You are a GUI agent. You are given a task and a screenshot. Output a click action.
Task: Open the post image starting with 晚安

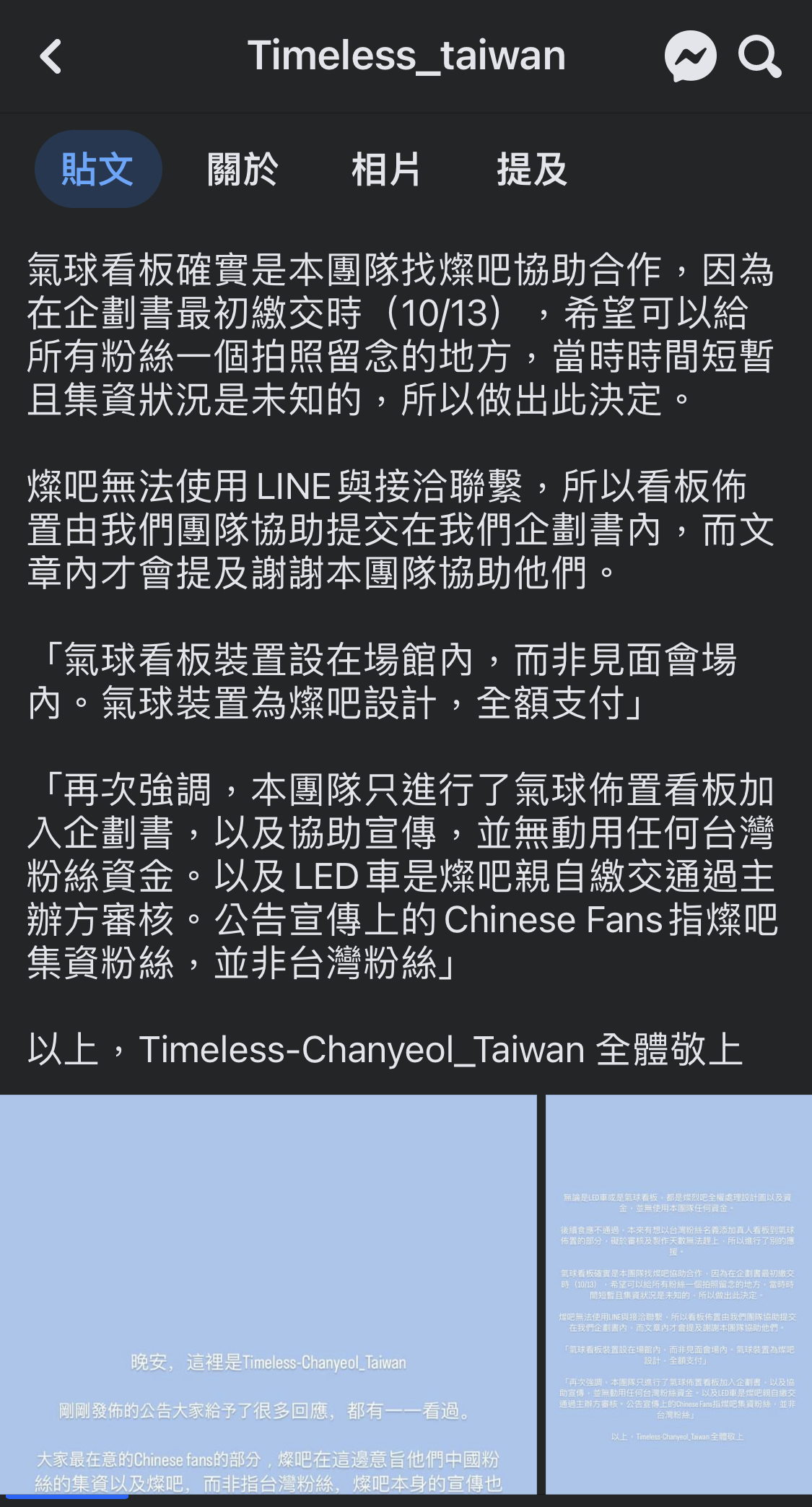tap(268, 1293)
